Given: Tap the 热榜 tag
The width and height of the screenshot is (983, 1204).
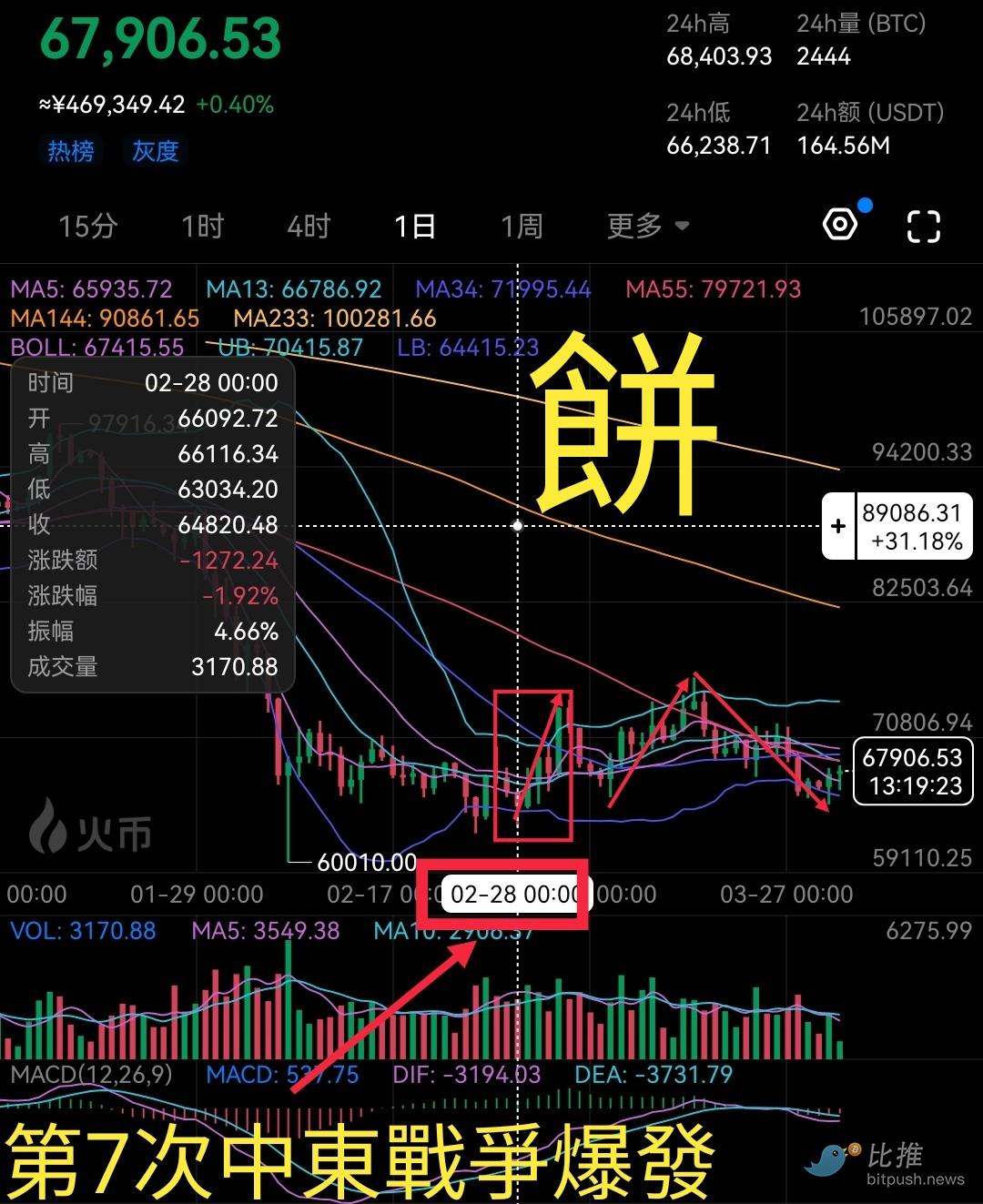Looking at the screenshot, I should coord(71,150).
